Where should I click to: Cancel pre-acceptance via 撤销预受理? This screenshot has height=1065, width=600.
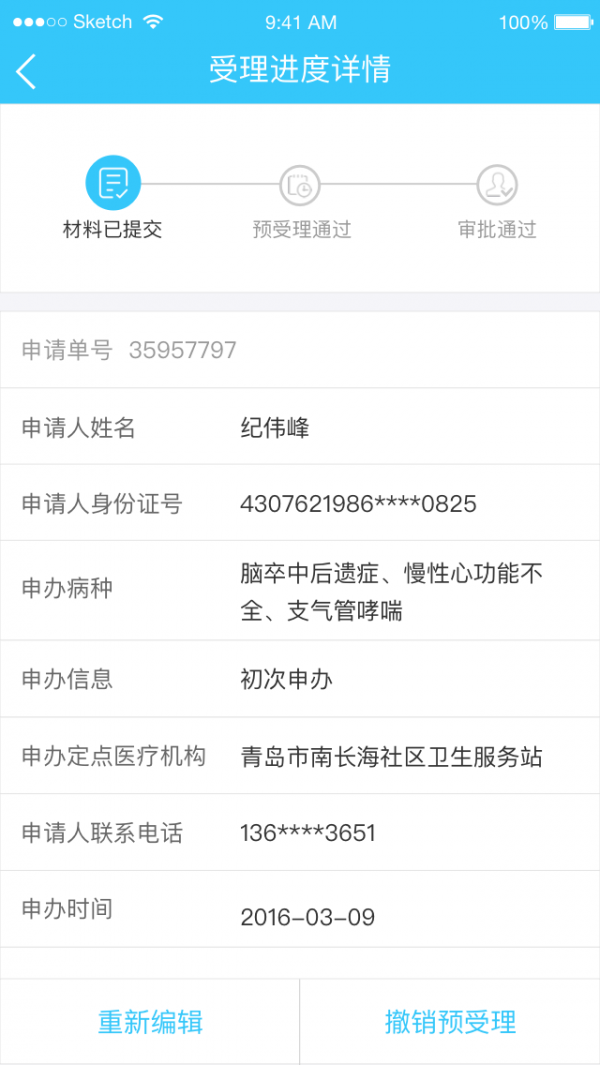pos(450,1021)
